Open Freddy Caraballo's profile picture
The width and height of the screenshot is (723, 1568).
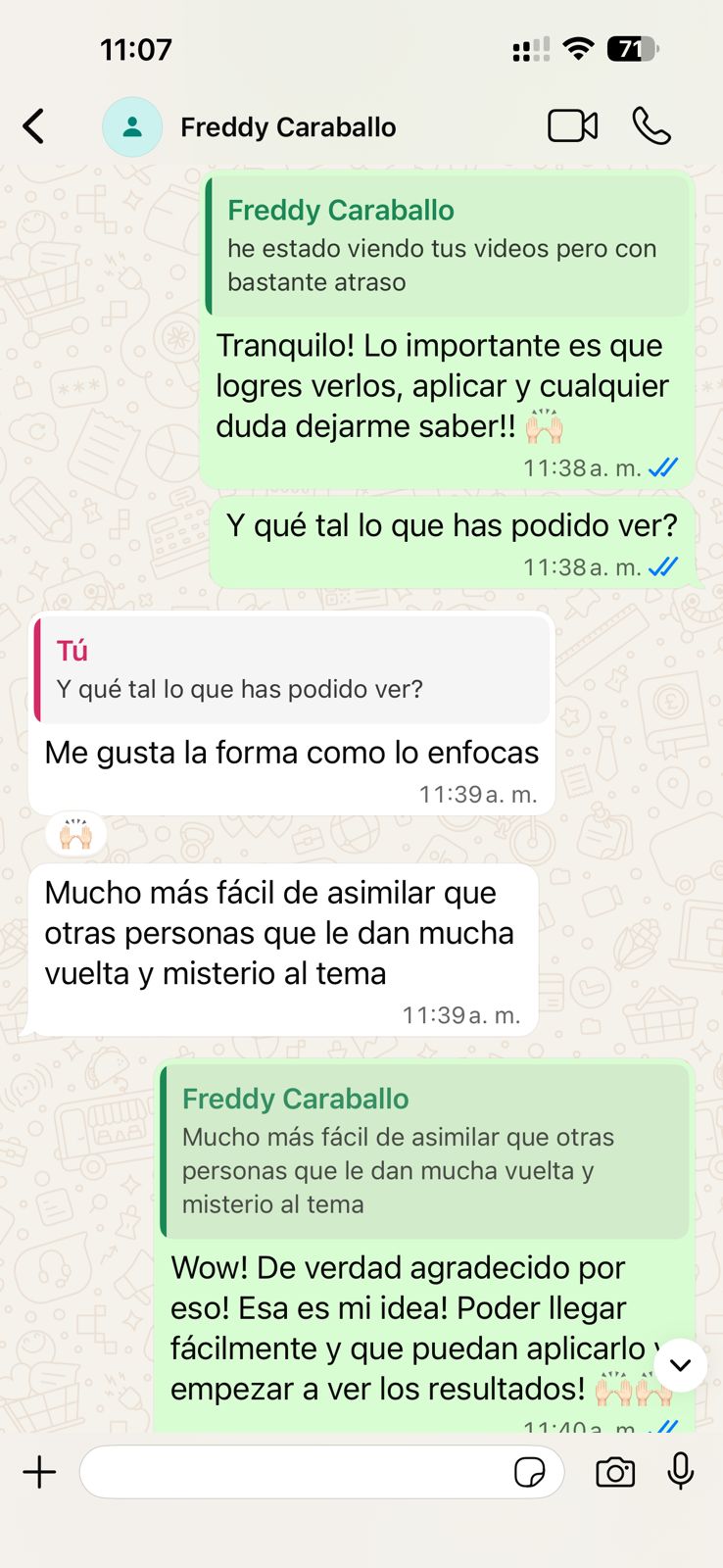click(132, 127)
